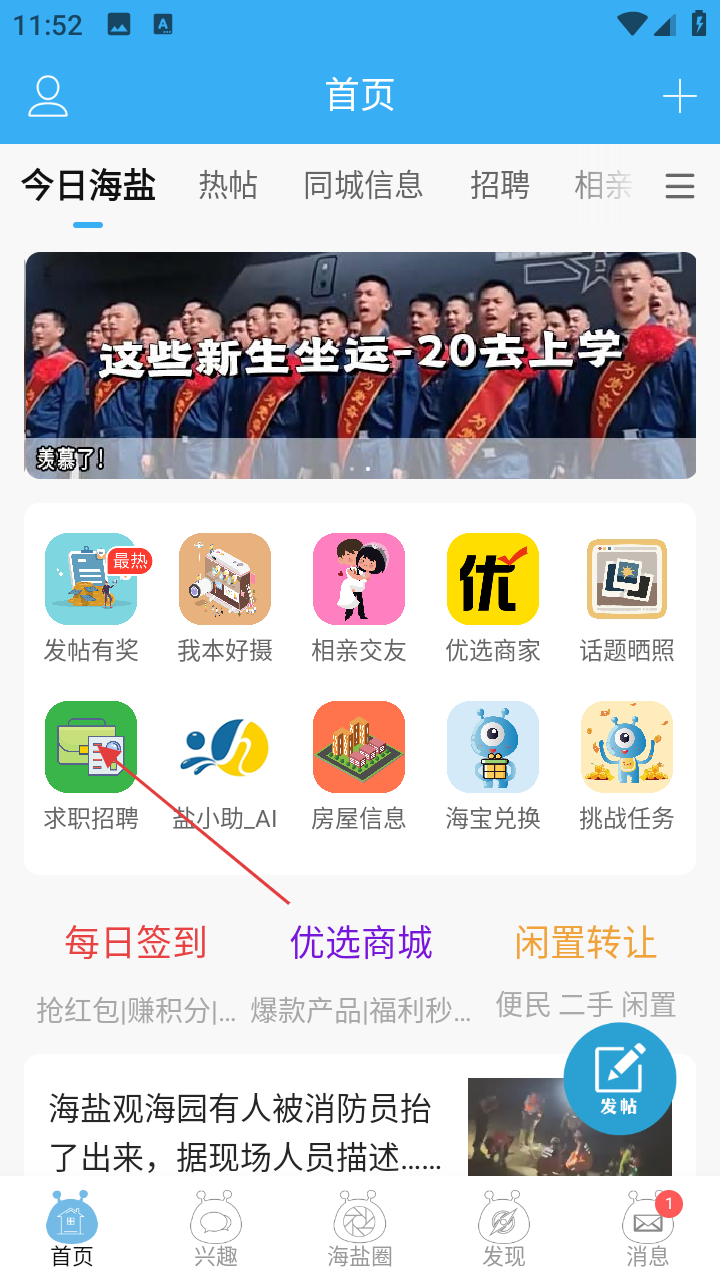Image resolution: width=720 pixels, height=1280 pixels.
Task: Switch to the 海盐圈 bottom tab
Action: [360, 1228]
